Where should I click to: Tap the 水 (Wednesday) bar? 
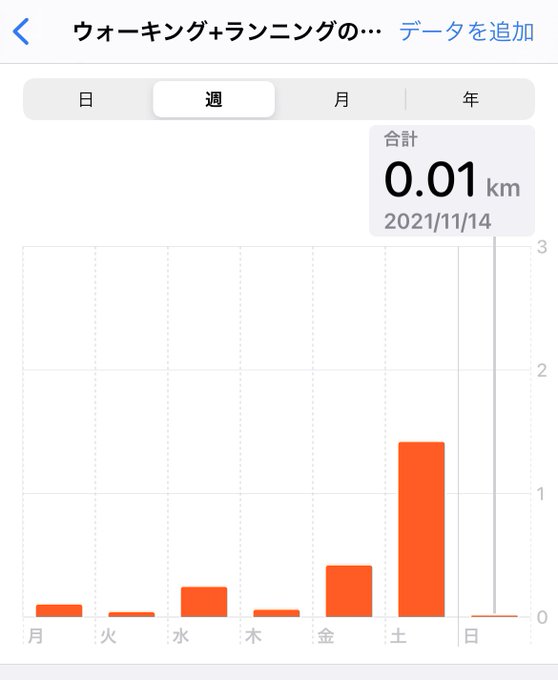(204, 602)
